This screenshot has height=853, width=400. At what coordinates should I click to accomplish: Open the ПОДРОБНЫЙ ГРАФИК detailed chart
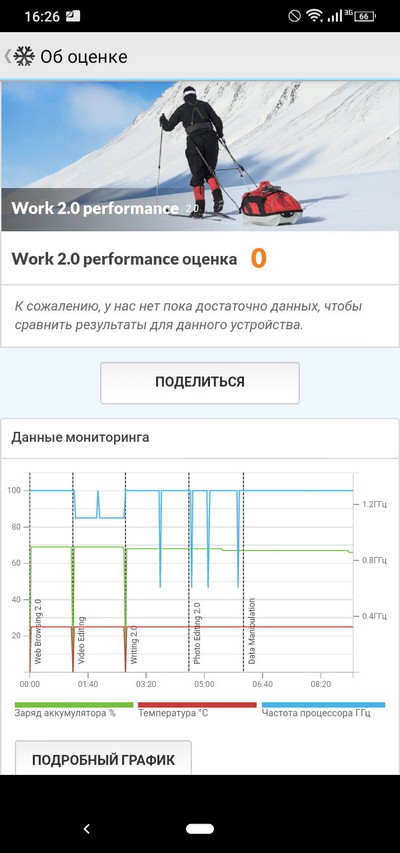103,758
